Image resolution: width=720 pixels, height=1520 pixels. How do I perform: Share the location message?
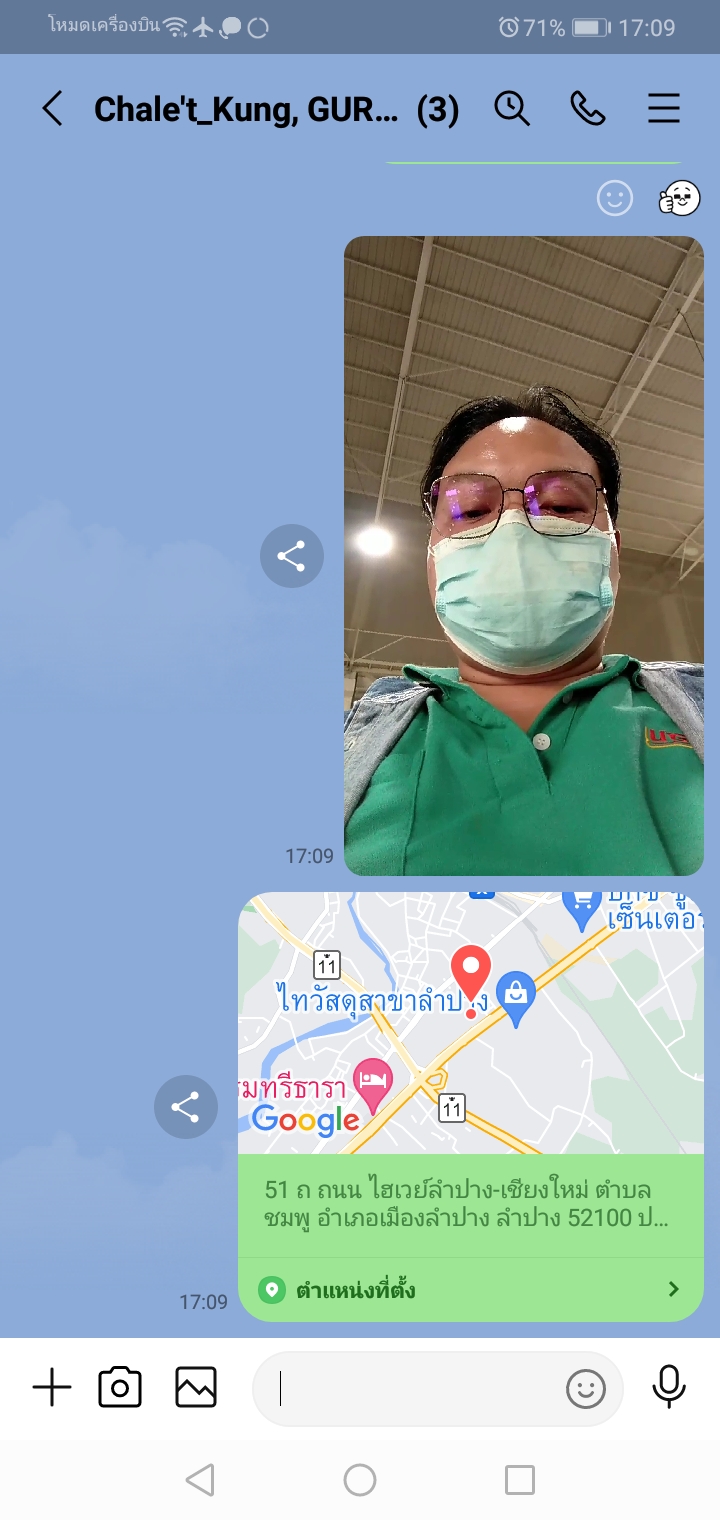[186, 1107]
